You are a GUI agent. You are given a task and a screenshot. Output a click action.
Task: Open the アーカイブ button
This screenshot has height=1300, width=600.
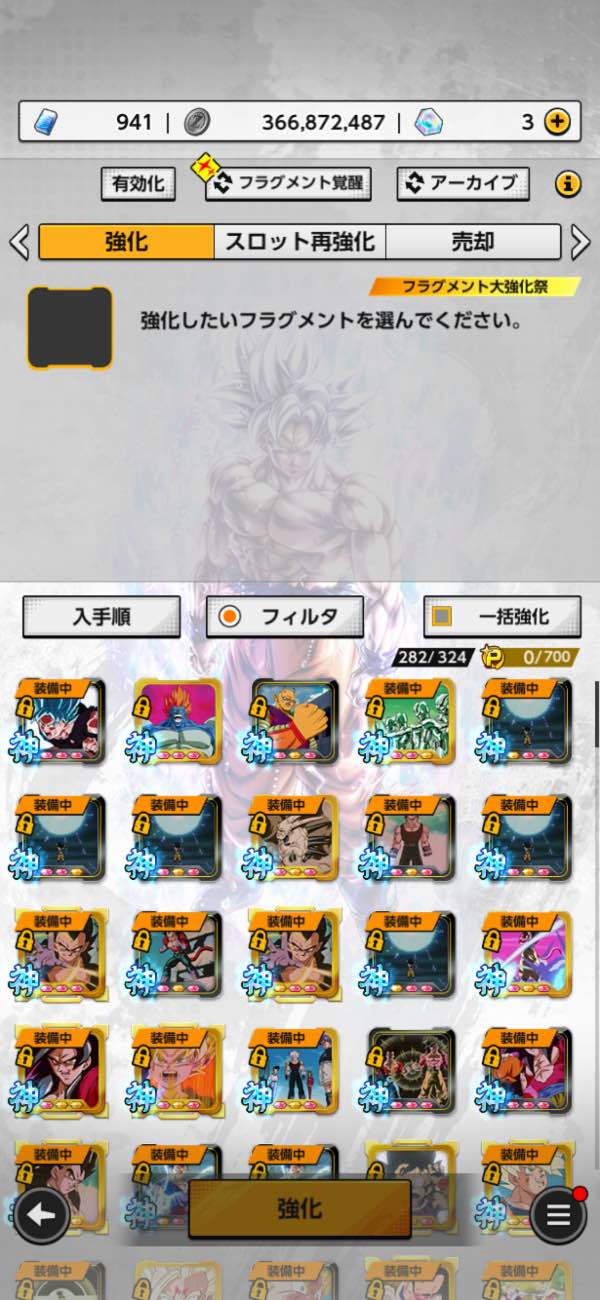463,183
